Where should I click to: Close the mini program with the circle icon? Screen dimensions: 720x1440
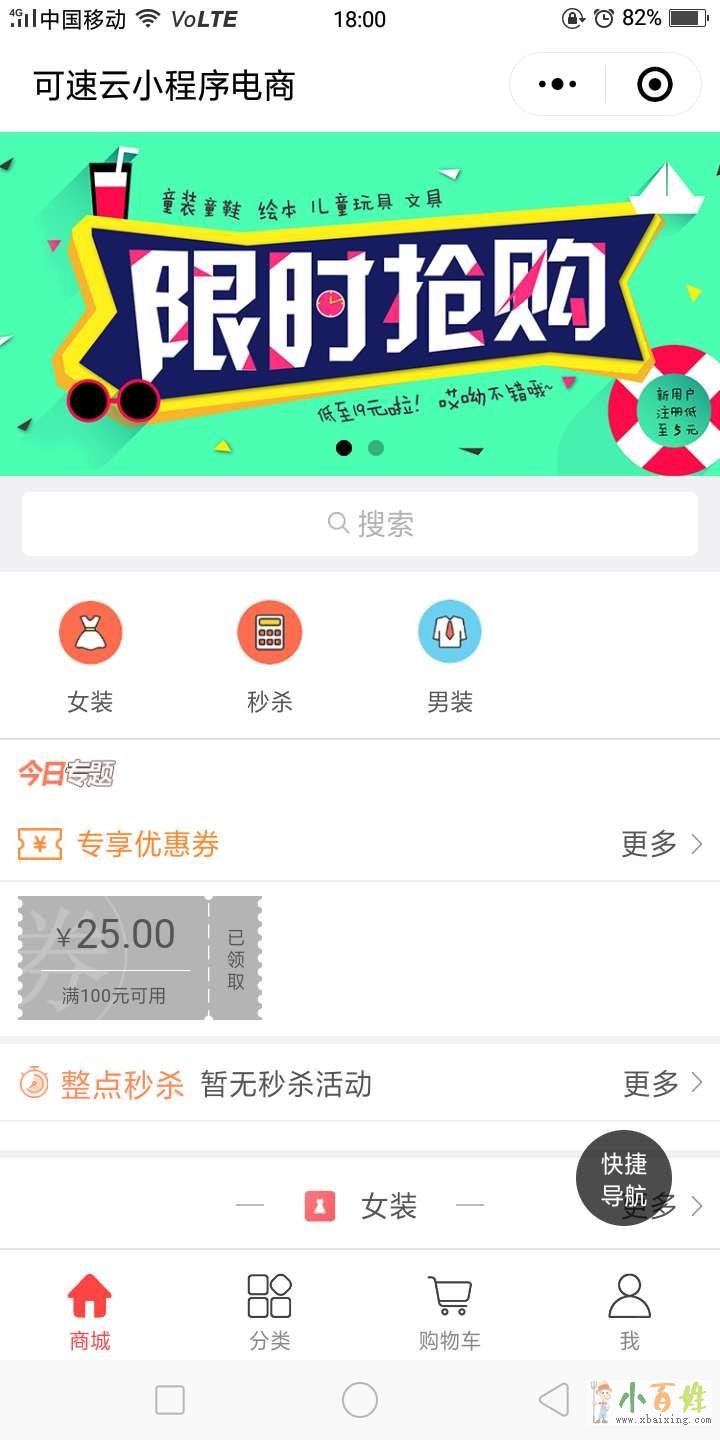pyautogui.click(x=655, y=85)
